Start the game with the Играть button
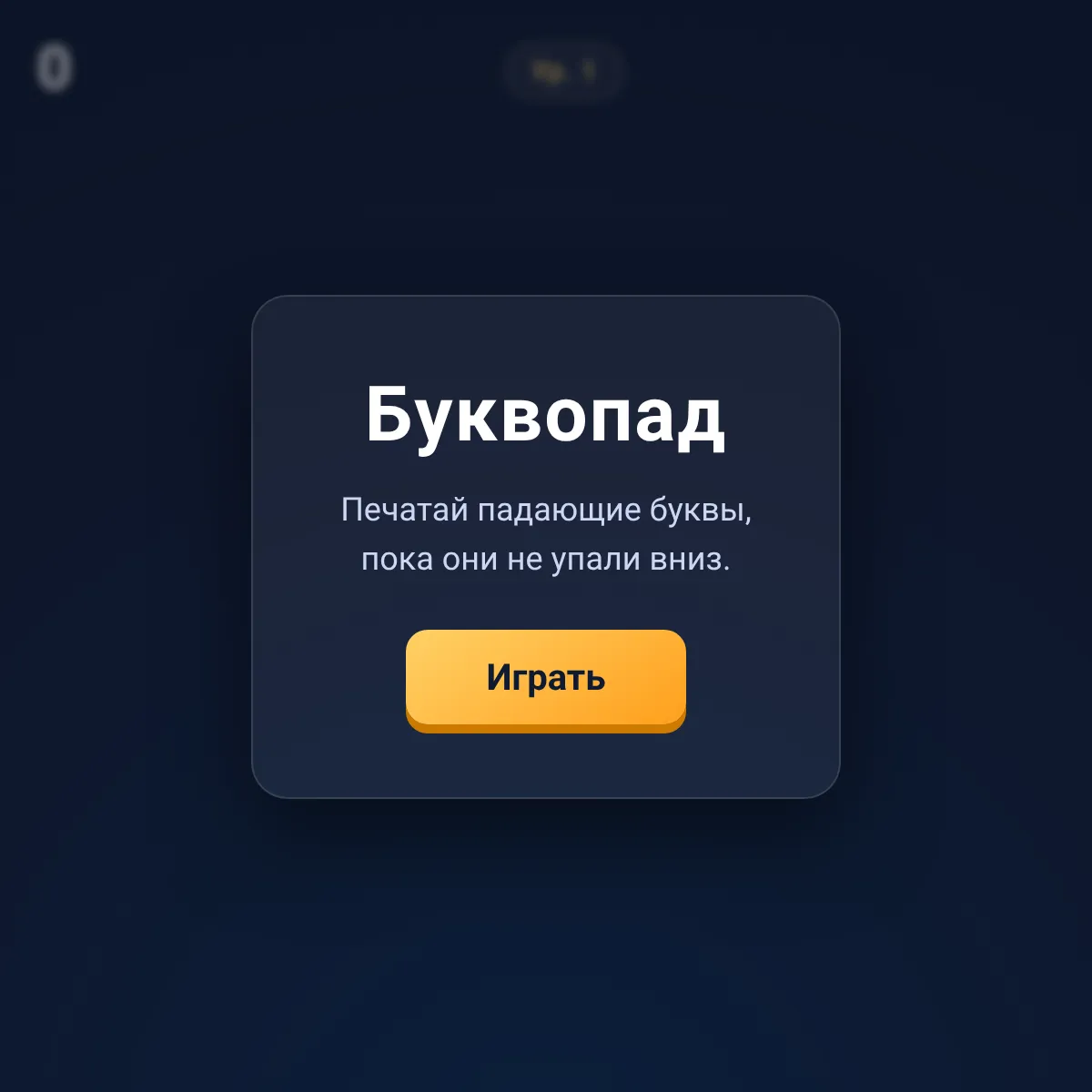The image size is (1092, 1092). pyautogui.click(x=546, y=679)
